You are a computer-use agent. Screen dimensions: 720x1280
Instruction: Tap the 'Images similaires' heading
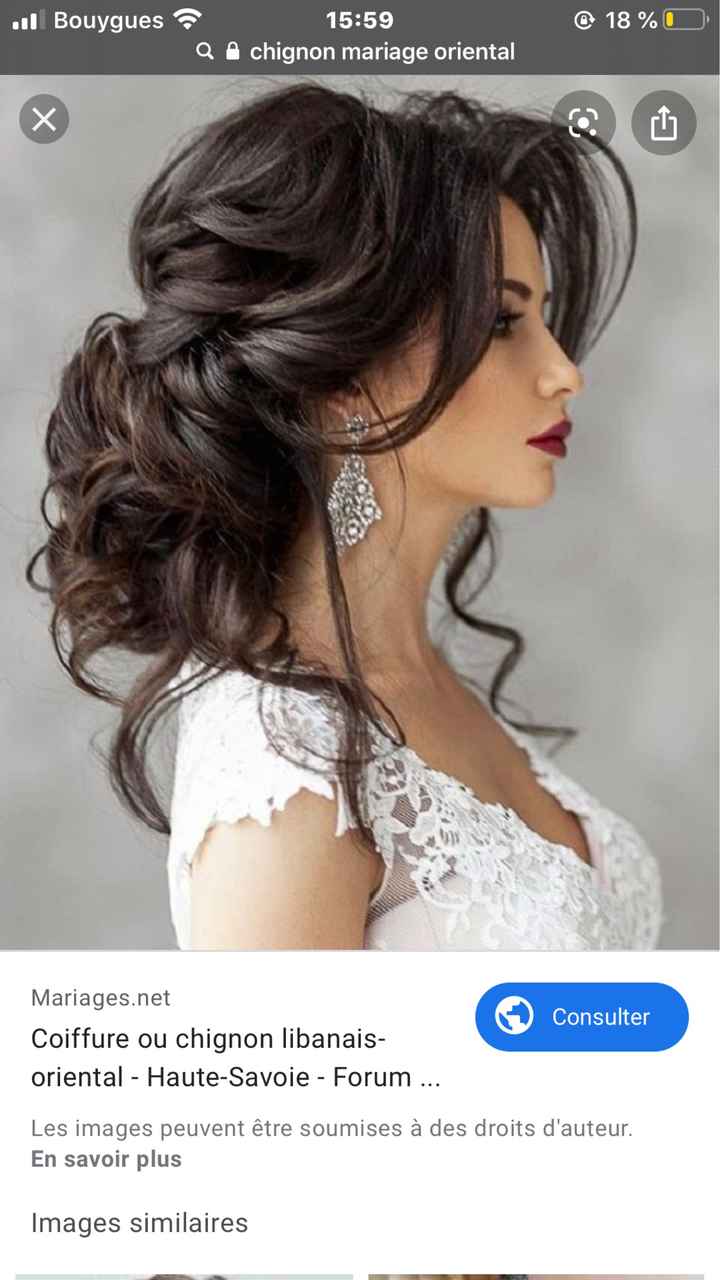pos(139,1222)
